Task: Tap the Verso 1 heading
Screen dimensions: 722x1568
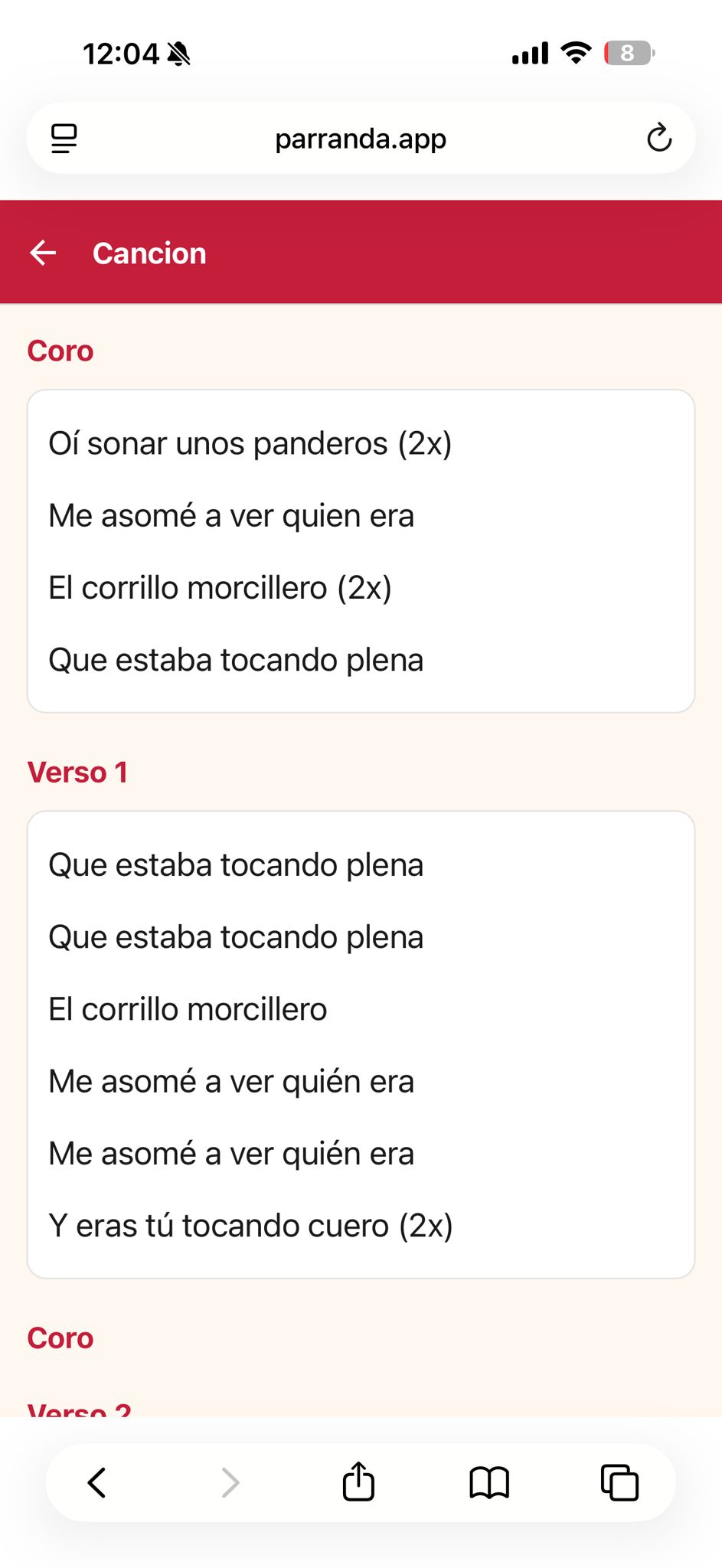Action: pyautogui.click(x=78, y=773)
